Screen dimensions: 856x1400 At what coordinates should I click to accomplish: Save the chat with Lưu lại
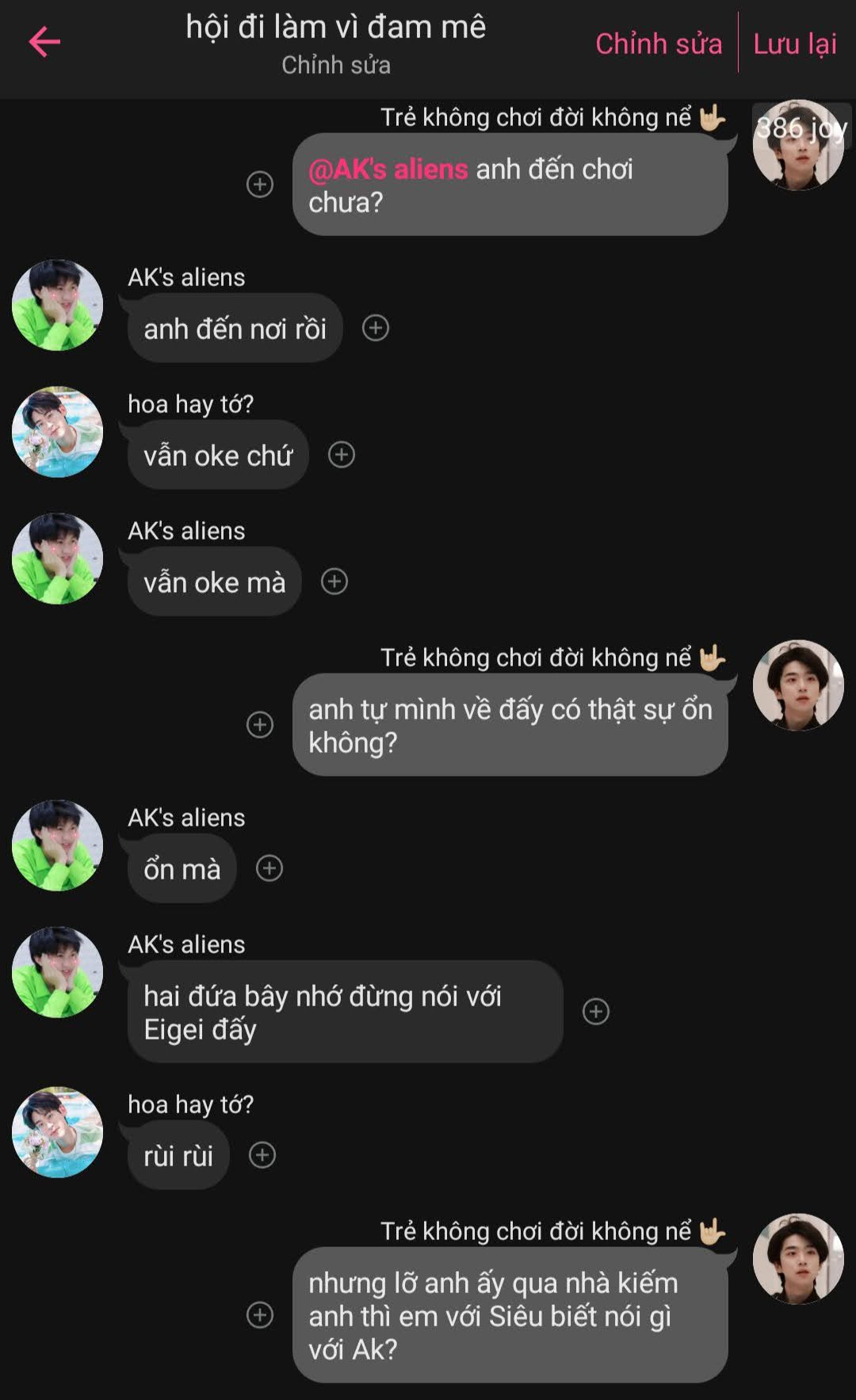click(794, 44)
